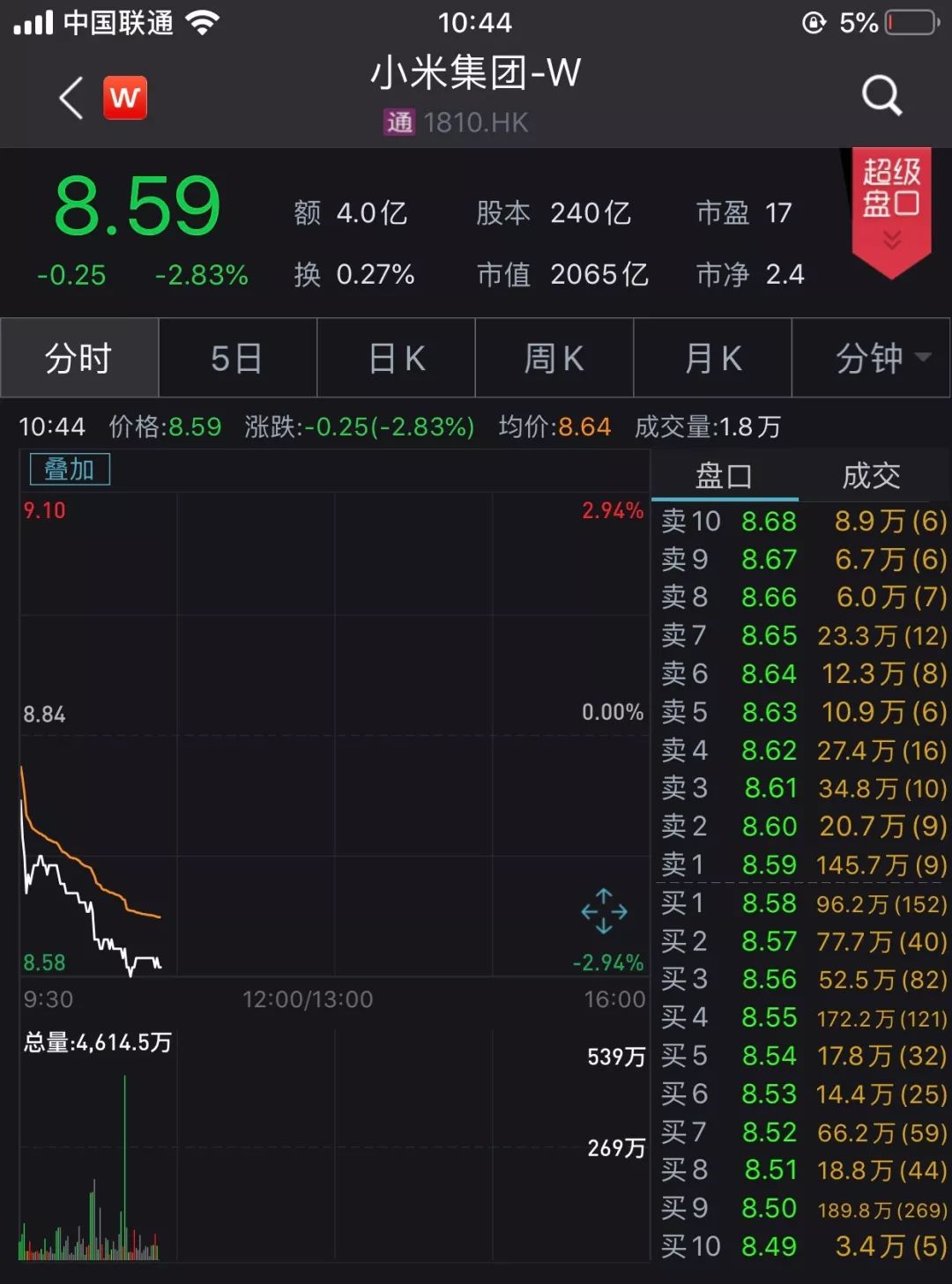Tap the 卖1 row at 8.59

tap(802, 865)
